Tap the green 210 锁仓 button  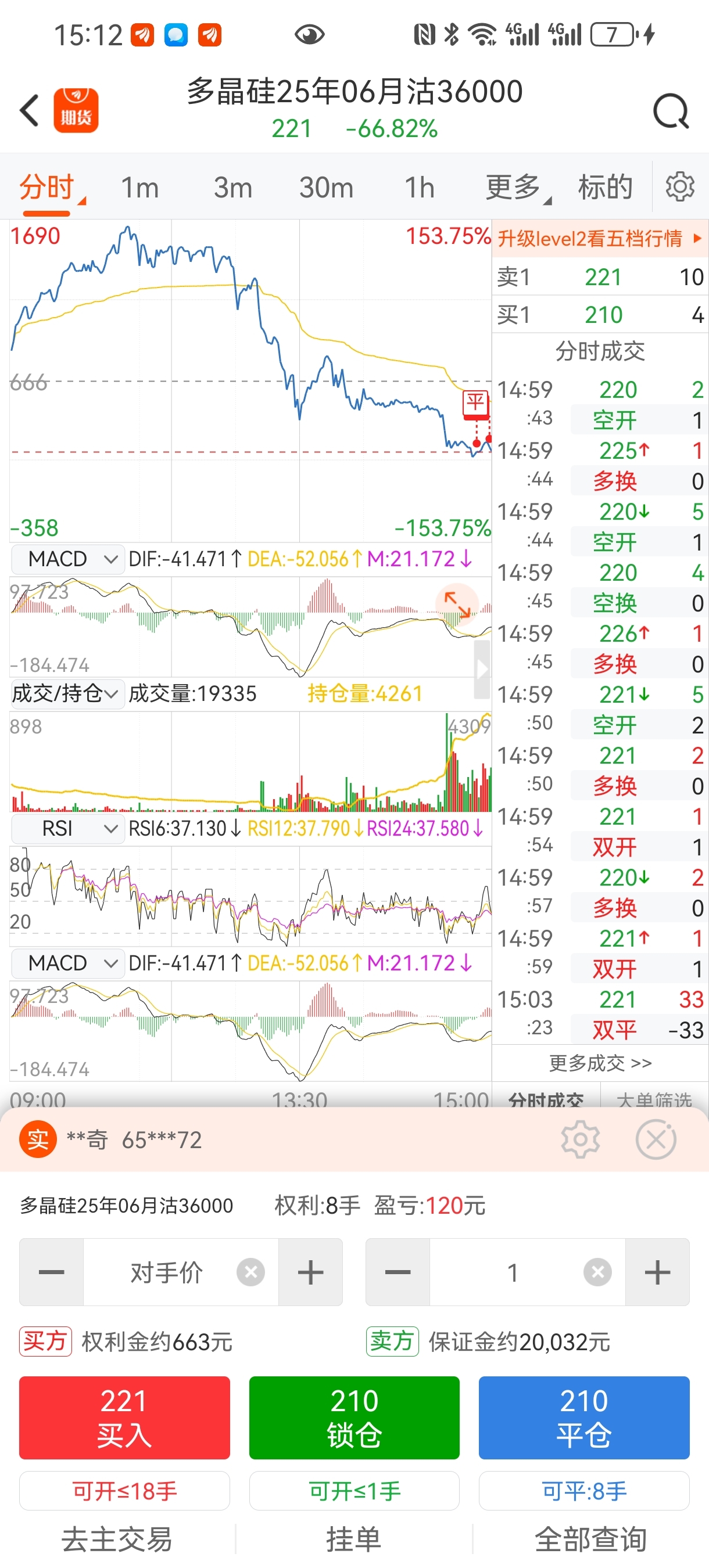coord(354,1418)
